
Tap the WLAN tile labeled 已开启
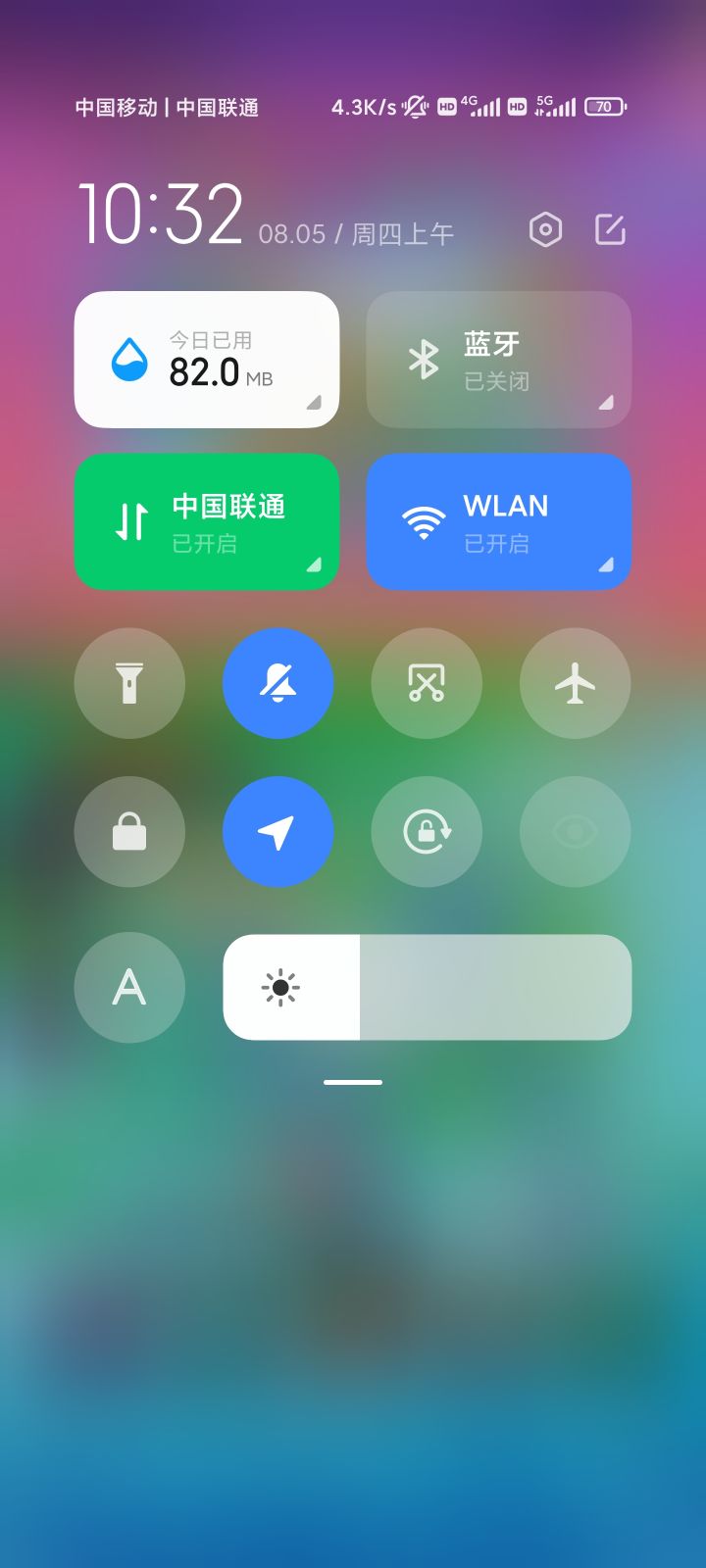(x=498, y=521)
